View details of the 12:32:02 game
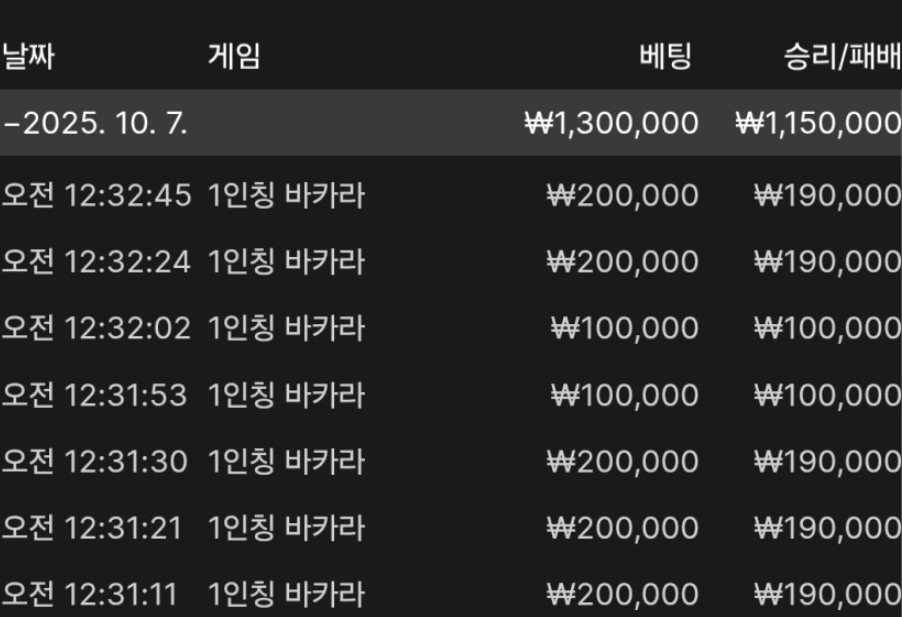Viewport: 902px width, 617px height. (x=450, y=329)
